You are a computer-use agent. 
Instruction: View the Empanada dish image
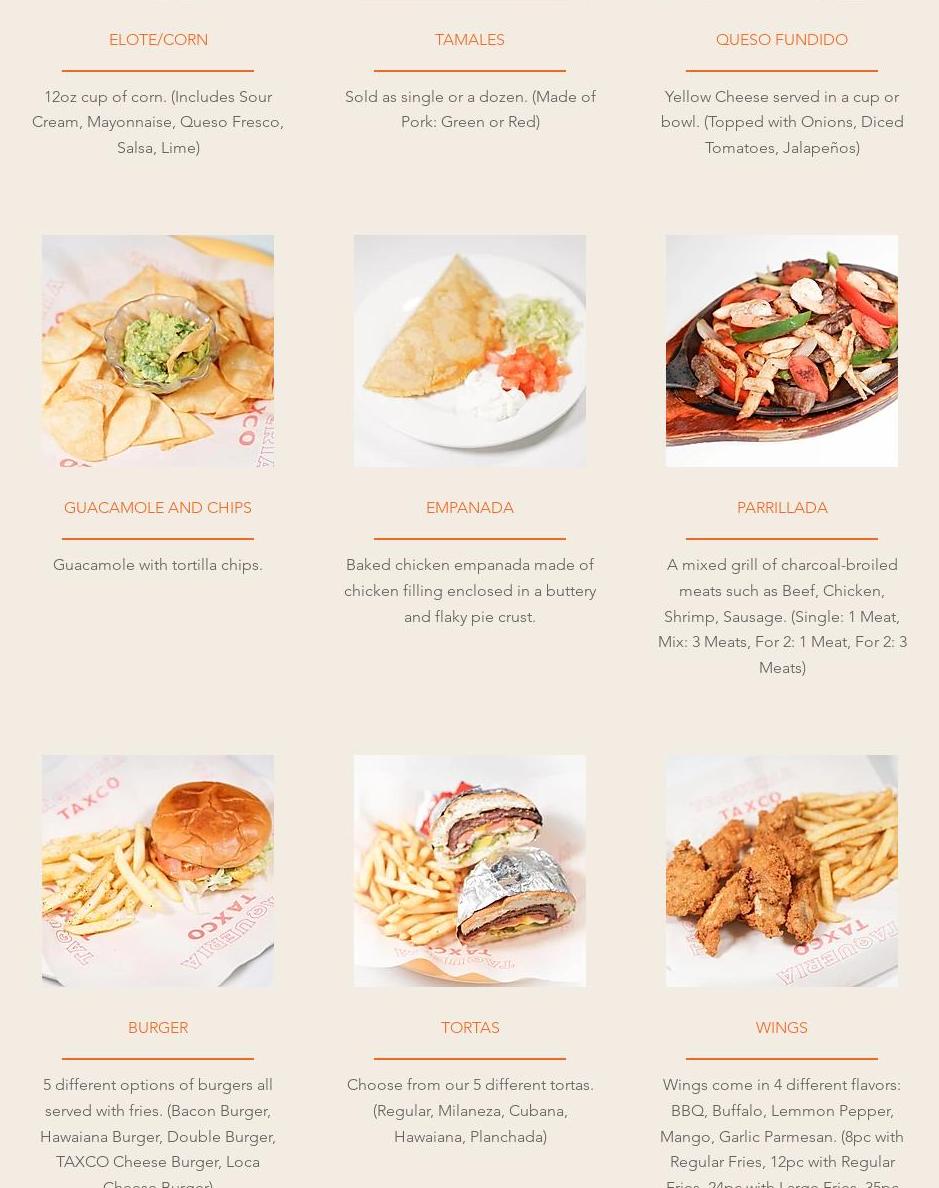(x=470, y=351)
